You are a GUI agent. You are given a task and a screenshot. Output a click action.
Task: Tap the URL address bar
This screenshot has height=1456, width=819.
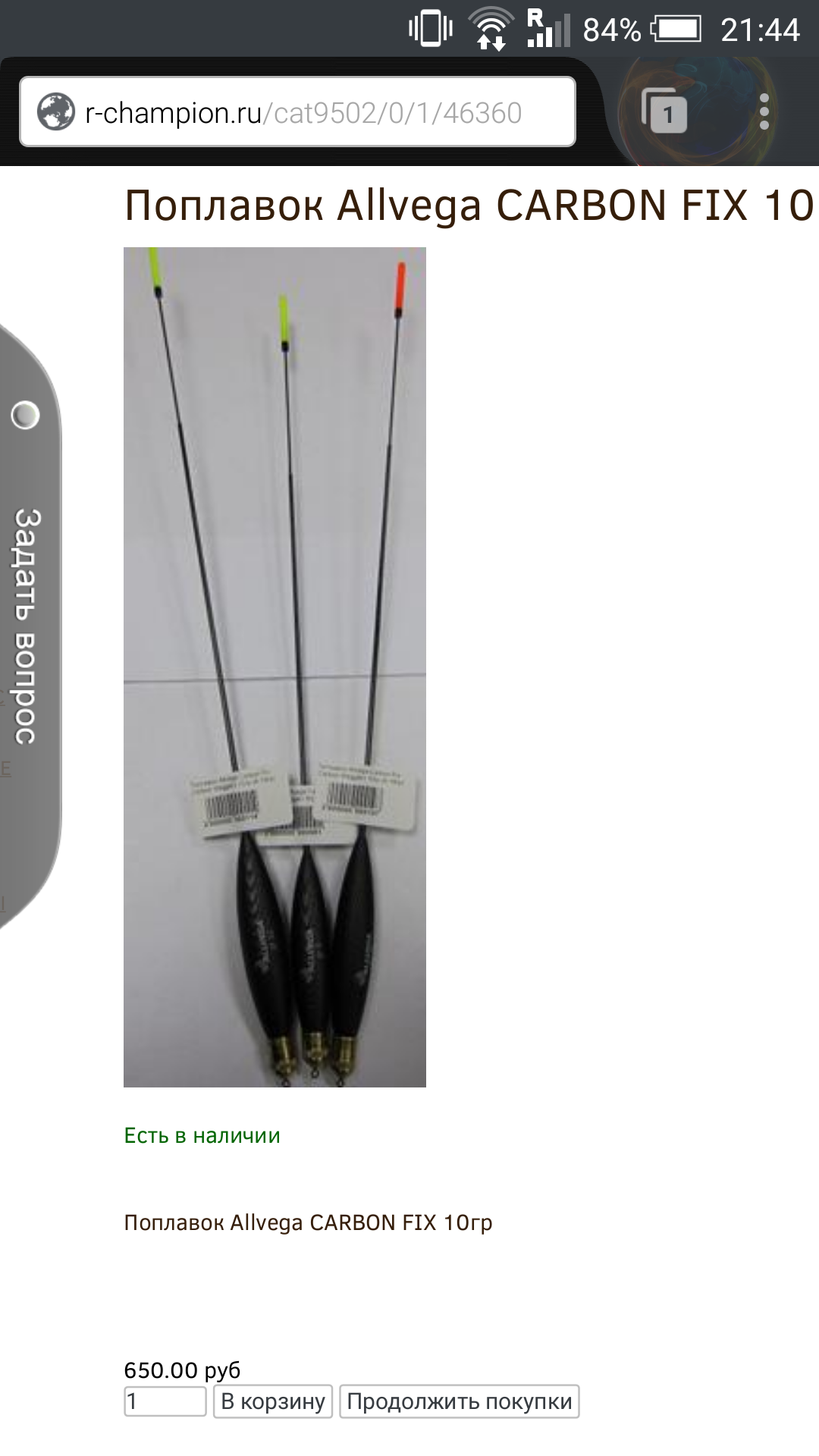pos(303,113)
